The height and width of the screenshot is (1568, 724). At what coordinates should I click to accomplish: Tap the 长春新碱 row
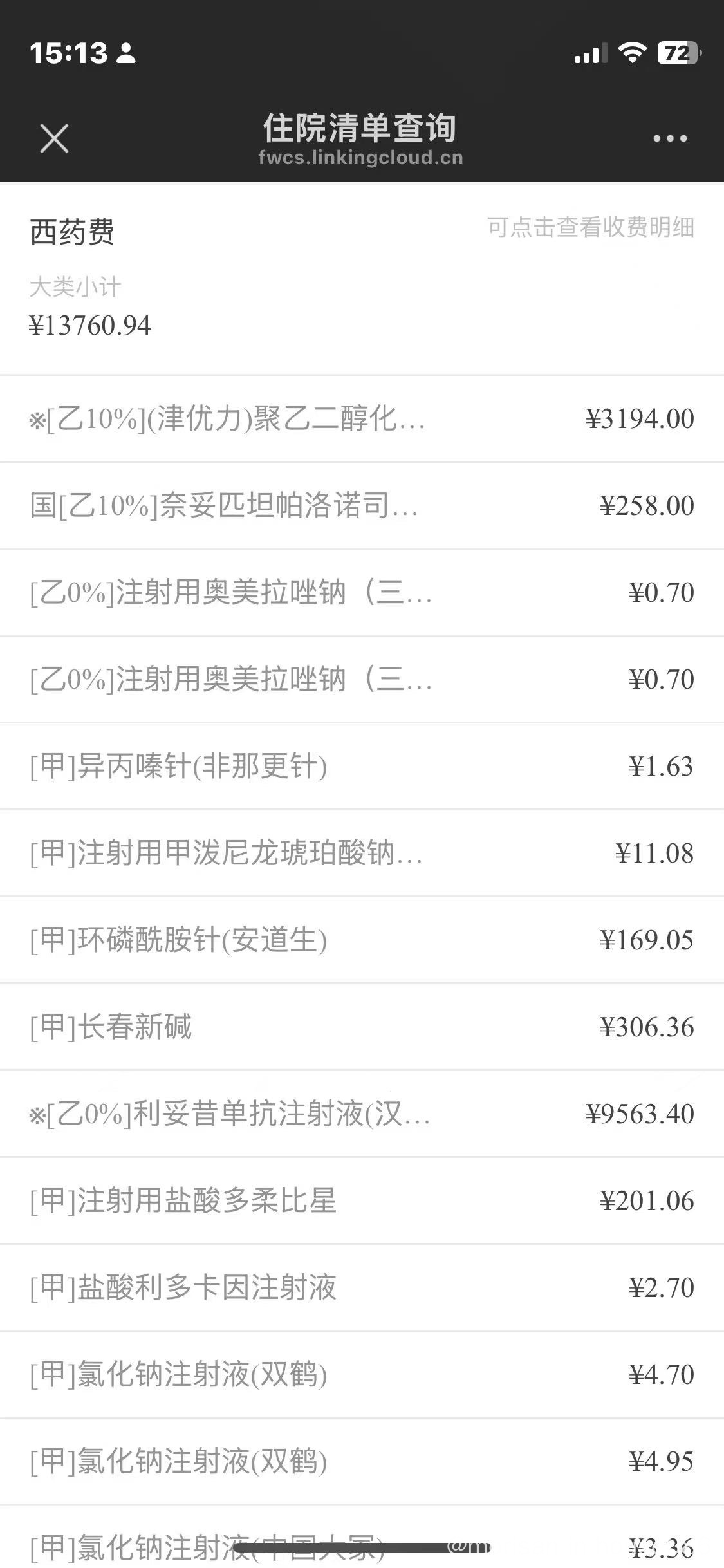pos(362,1027)
